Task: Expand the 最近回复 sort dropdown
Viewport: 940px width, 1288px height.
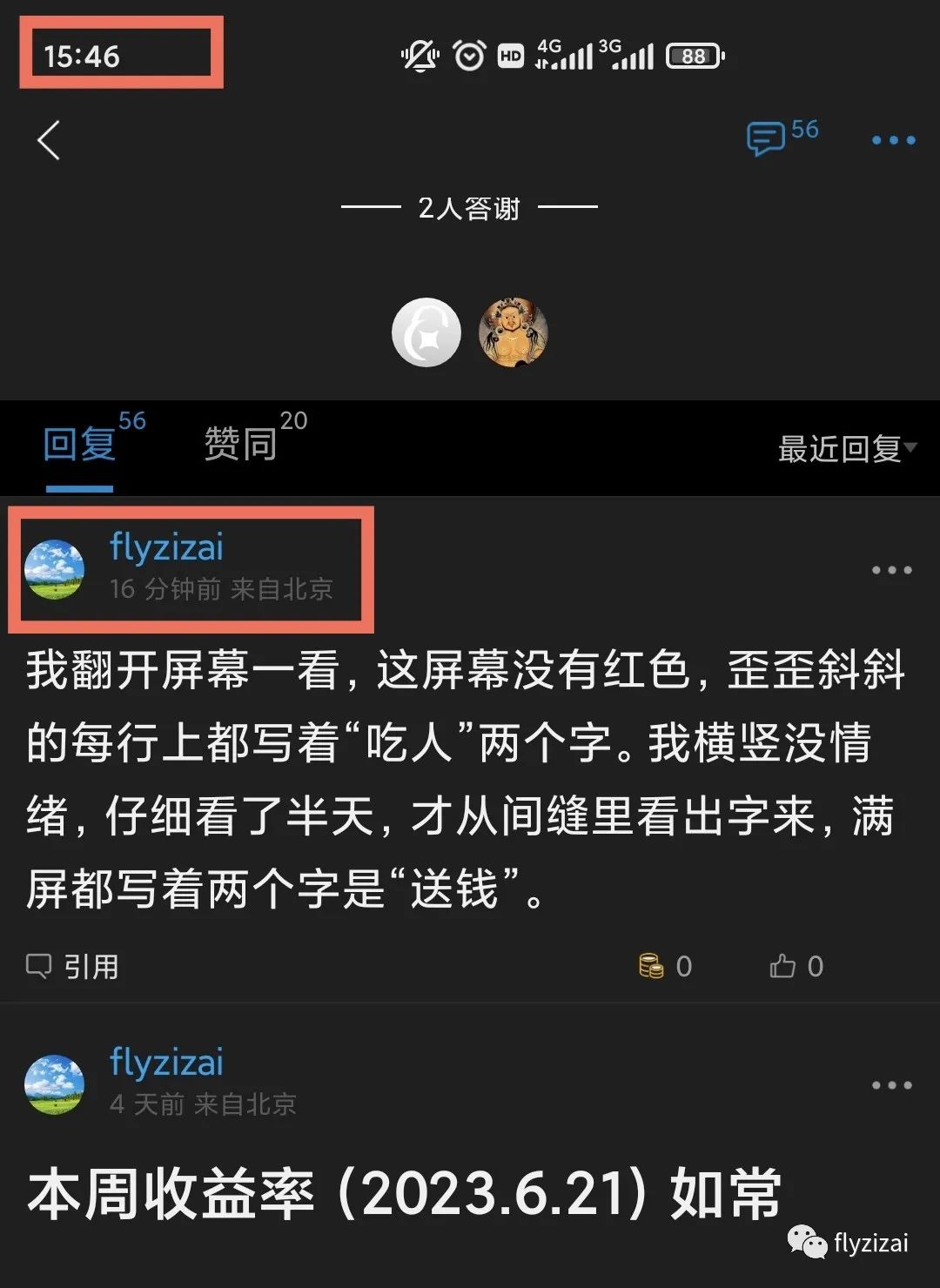Action: [x=846, y=449]
